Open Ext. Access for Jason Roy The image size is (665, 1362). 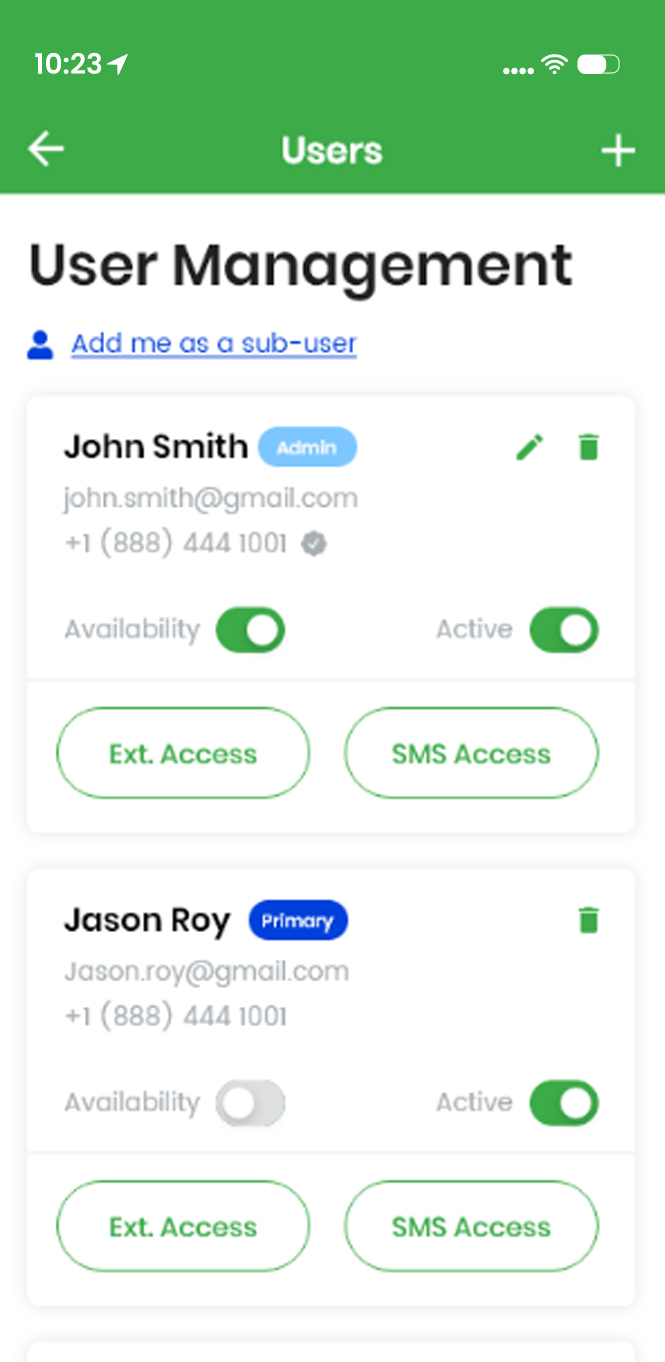point(183,1226)
